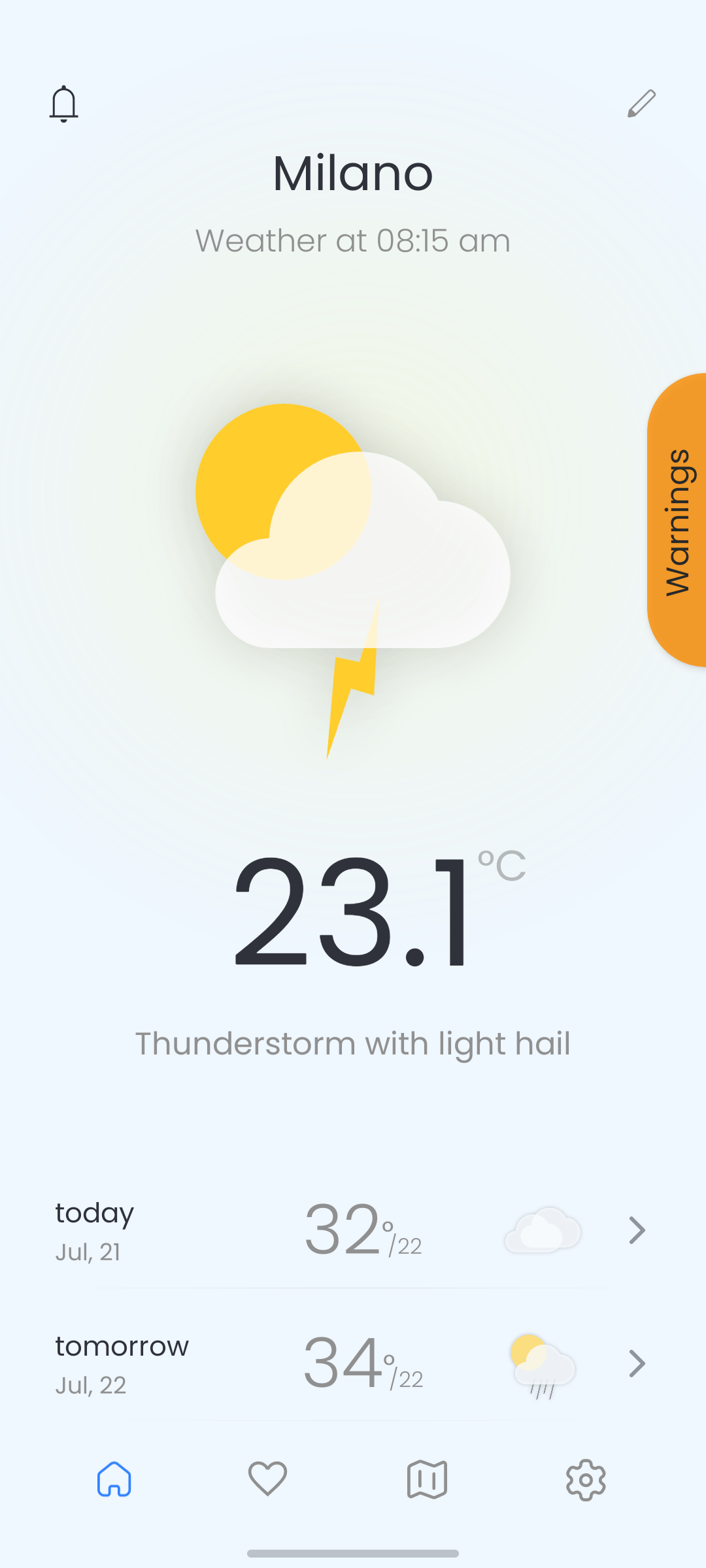Screen dimensions: 706x1568
Task: Tap the thunderstorm weather illustration
Action: click(353, 575)
